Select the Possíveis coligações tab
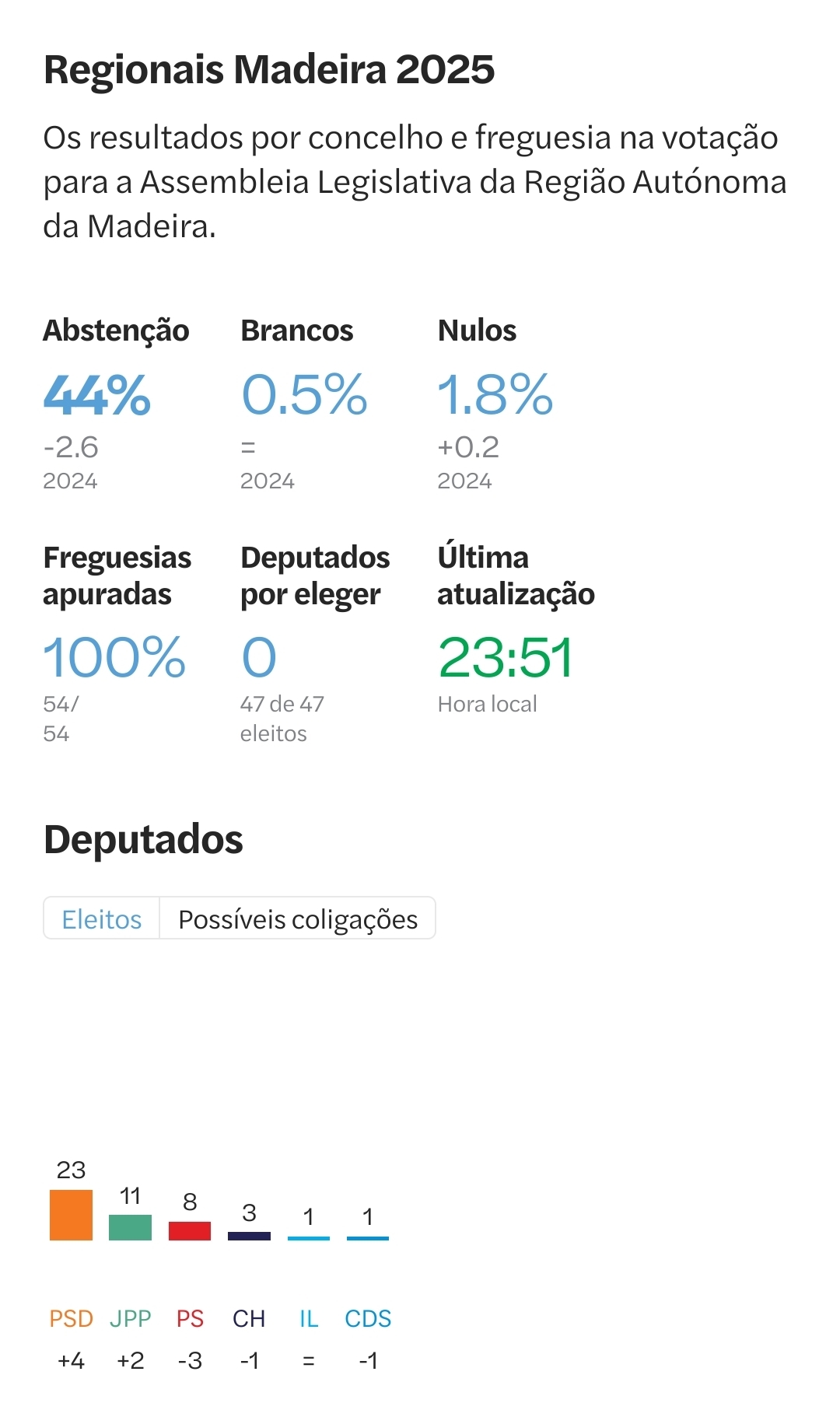This screenshot has width=840, height=1417. [298, 918]
